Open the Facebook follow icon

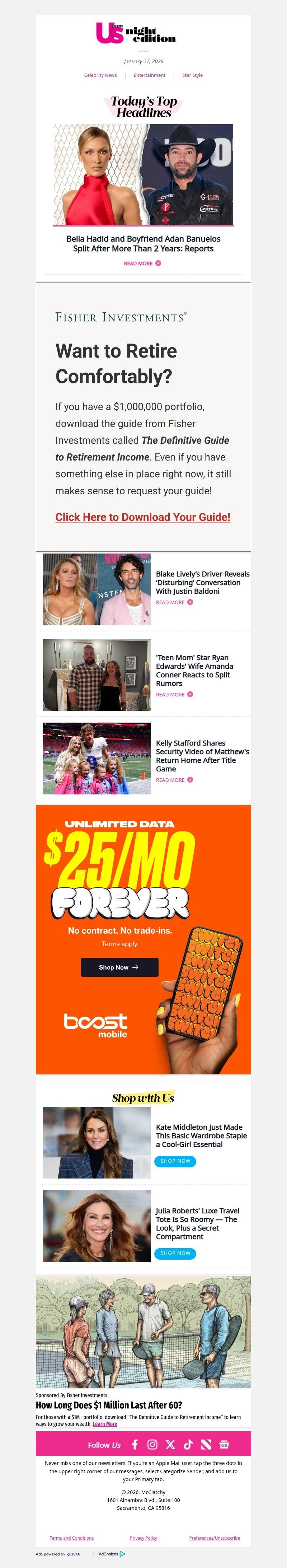pyautogui.click(x=135, y=1445)
